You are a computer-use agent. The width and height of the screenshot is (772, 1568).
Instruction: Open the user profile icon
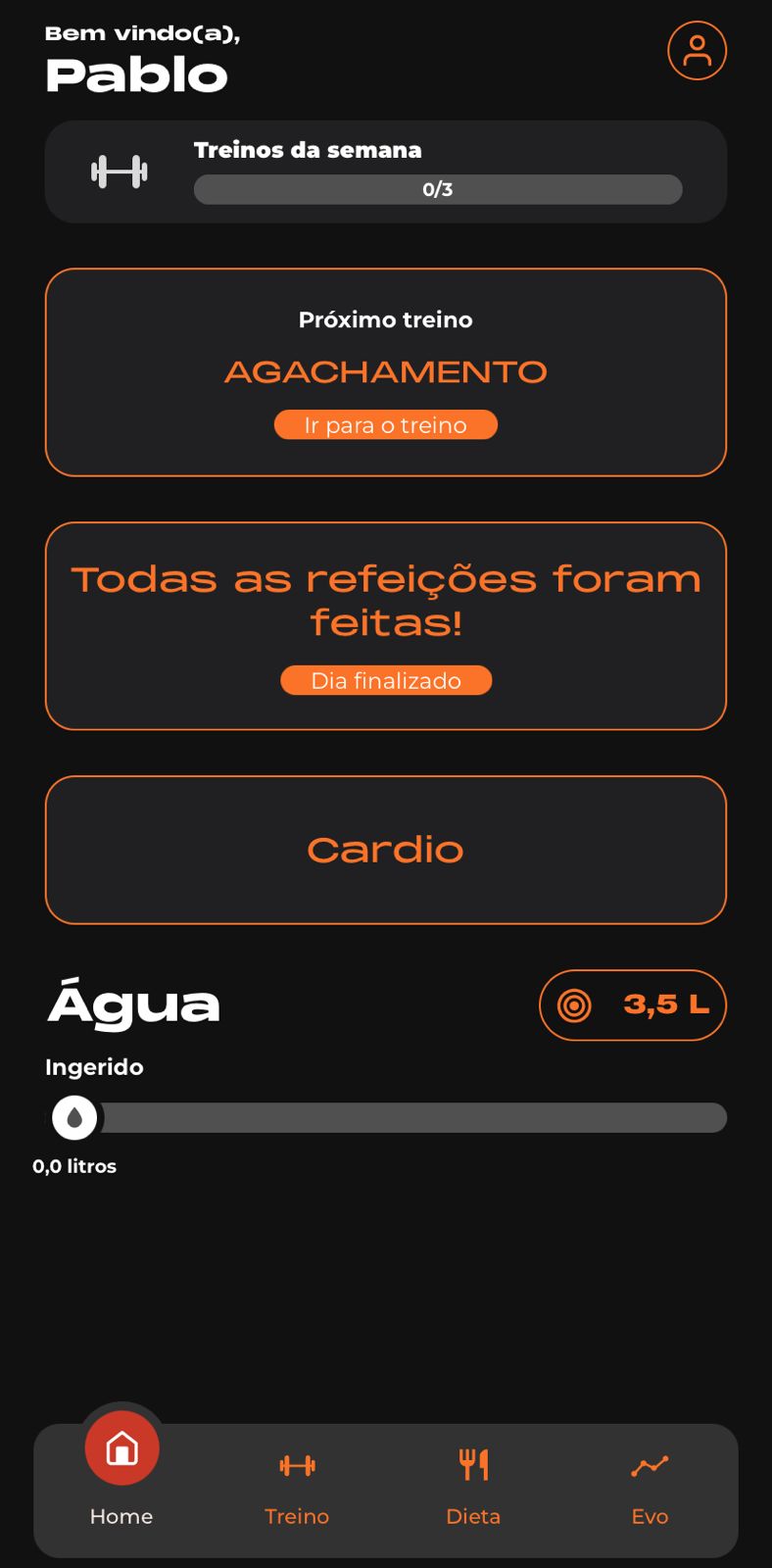coord(697,50)
